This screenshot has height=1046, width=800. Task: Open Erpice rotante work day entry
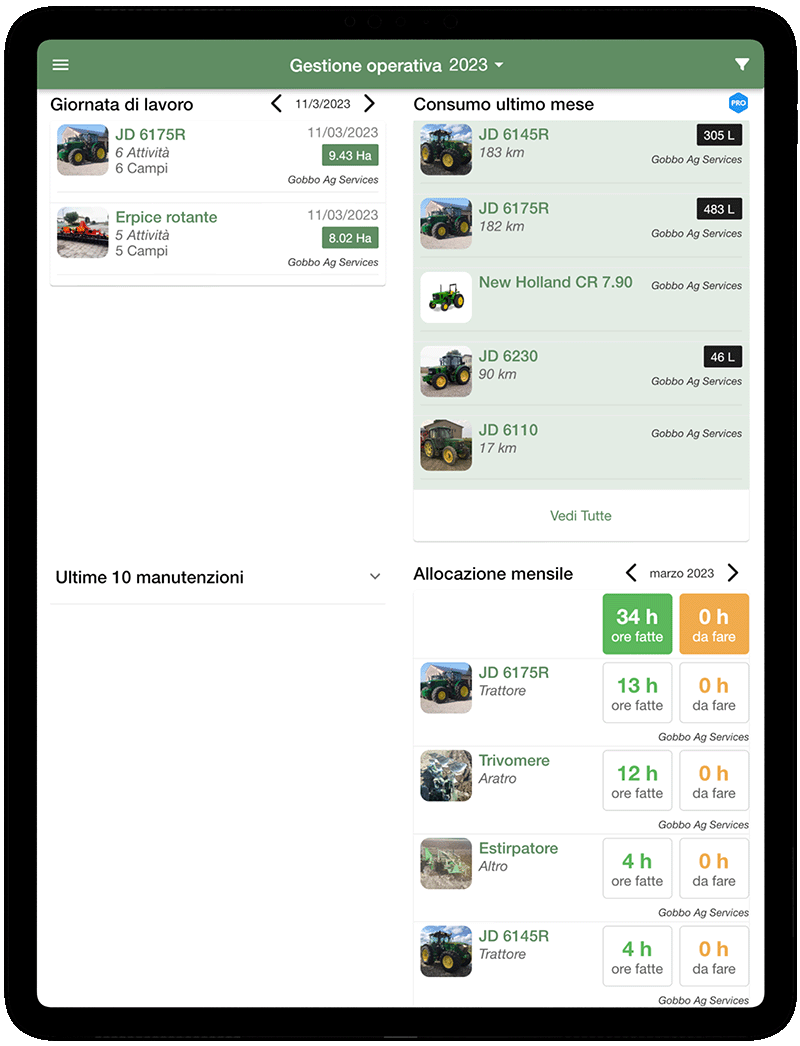217,236
